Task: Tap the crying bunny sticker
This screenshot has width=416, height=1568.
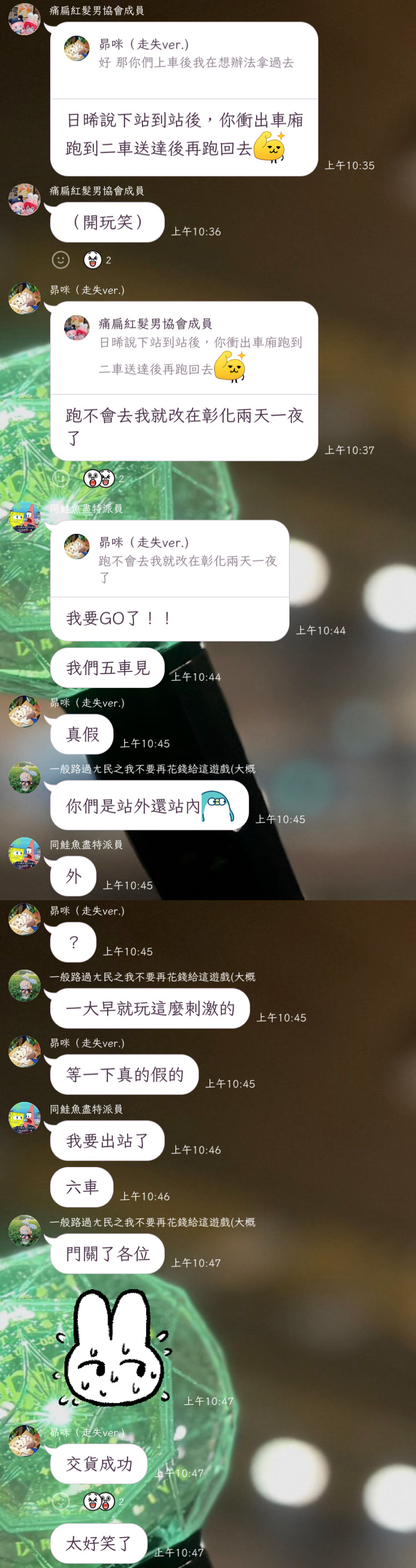Action: [113, 1347]
